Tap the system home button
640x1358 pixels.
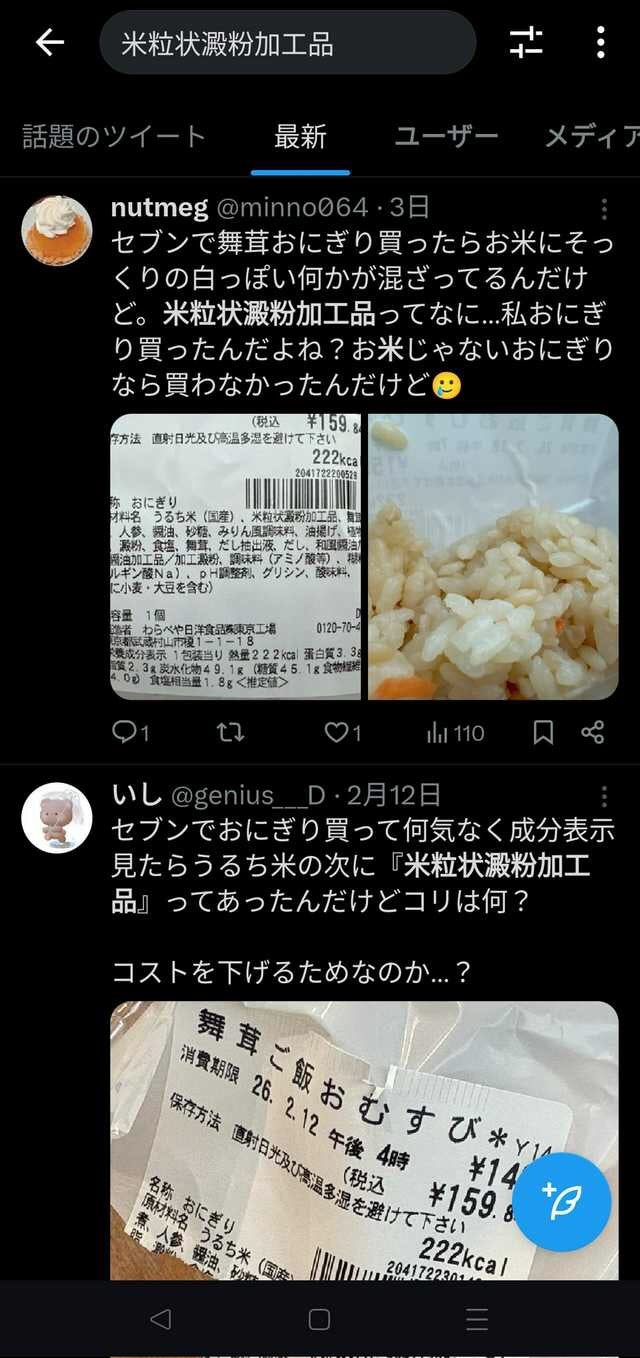pyautogui.click(x=319, y=1319)
